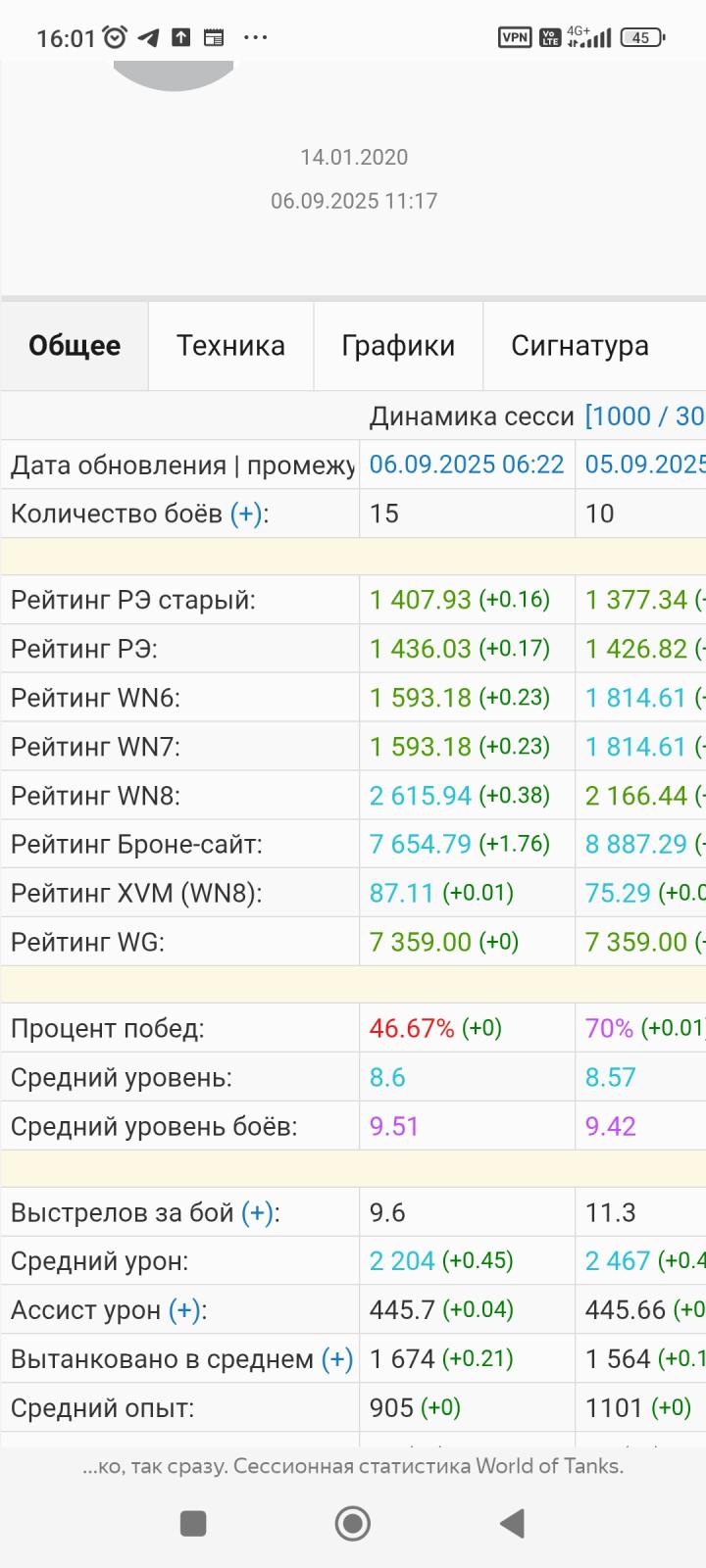Switch to the Графики tab
706x1568 pixels.
[398, 346]
